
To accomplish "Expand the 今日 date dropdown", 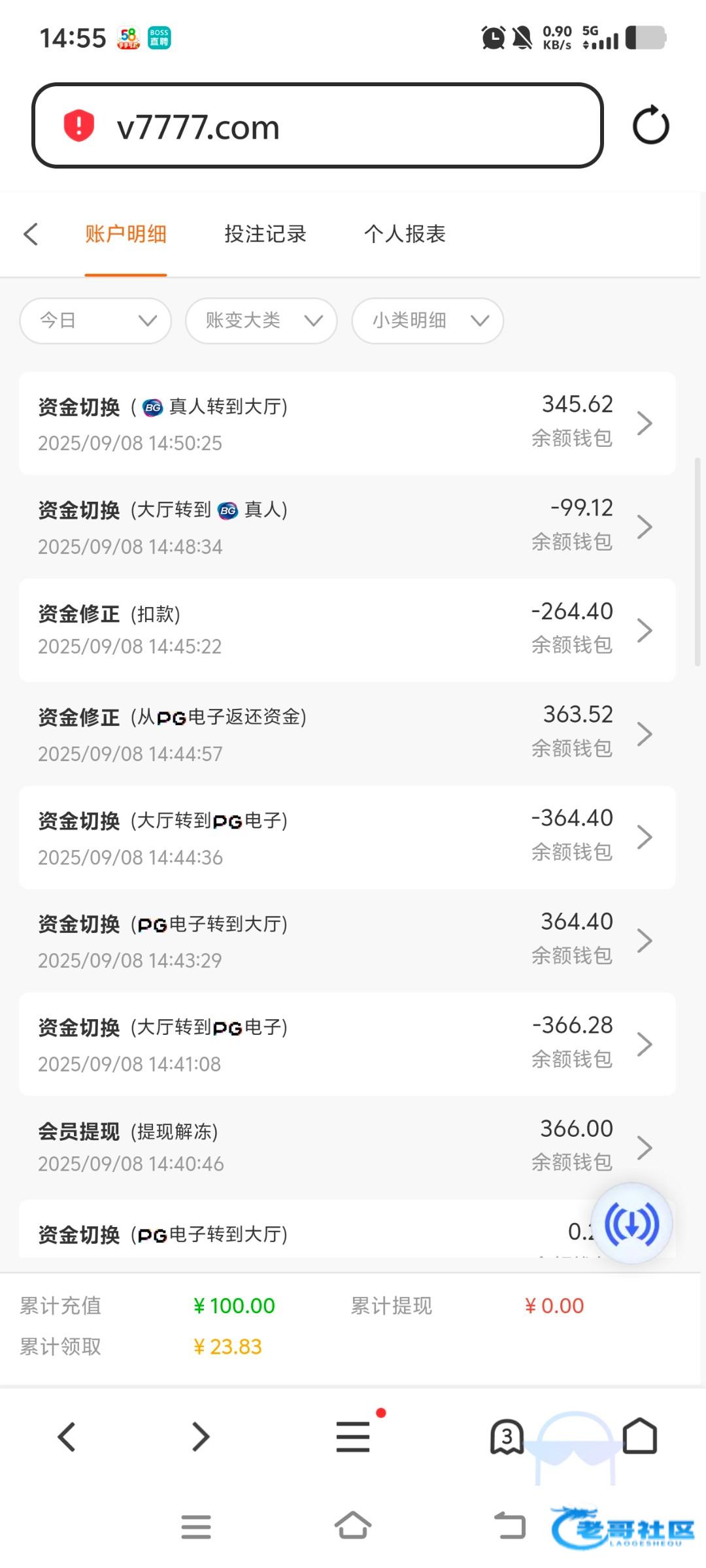I will point(95,321).
